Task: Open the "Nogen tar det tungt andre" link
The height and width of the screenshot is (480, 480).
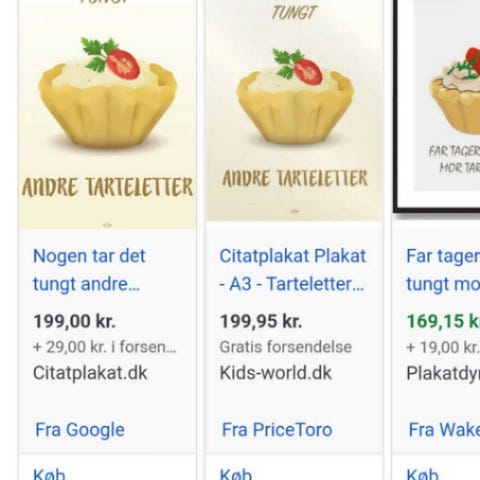Action: [x=89, y=270]
